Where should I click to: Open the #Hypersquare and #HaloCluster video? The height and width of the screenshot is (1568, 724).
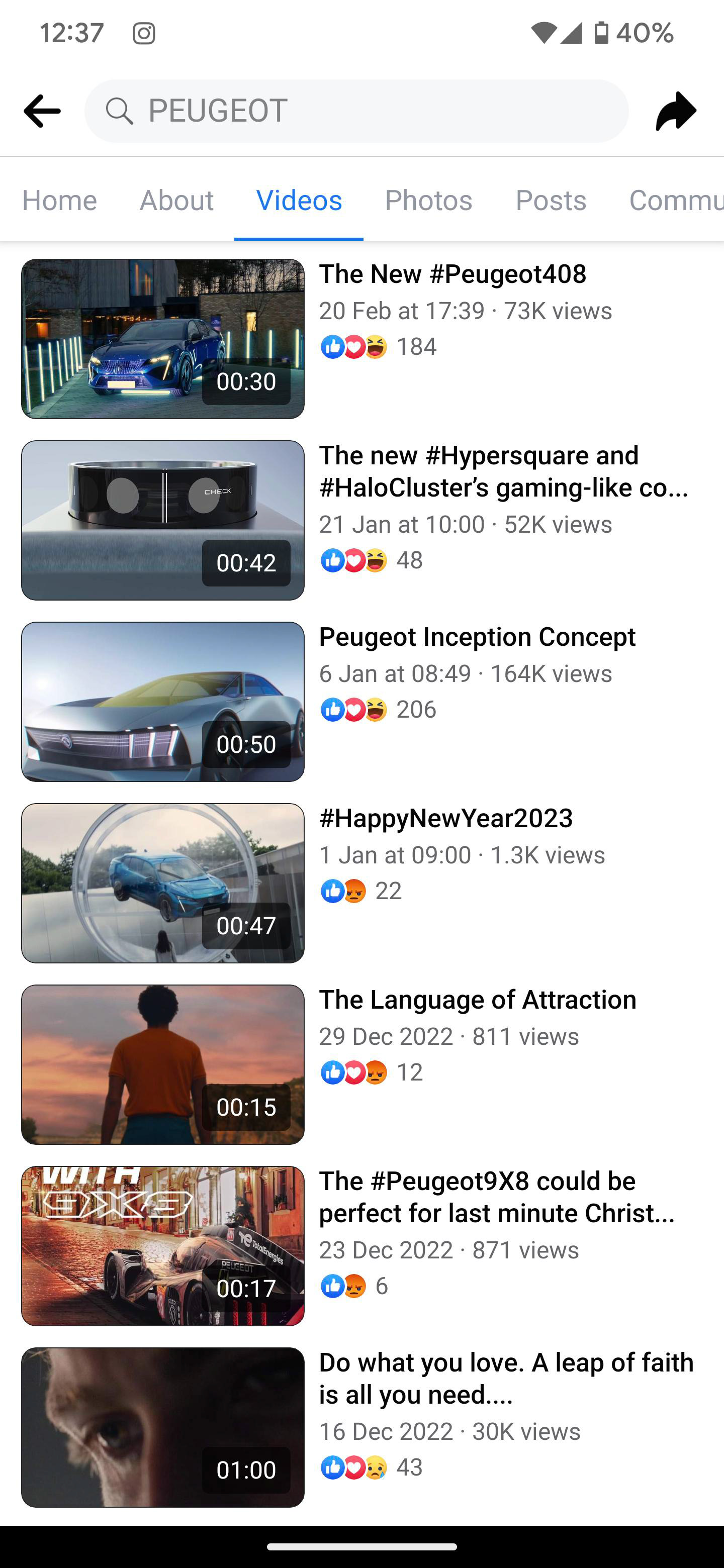(162, 521)
